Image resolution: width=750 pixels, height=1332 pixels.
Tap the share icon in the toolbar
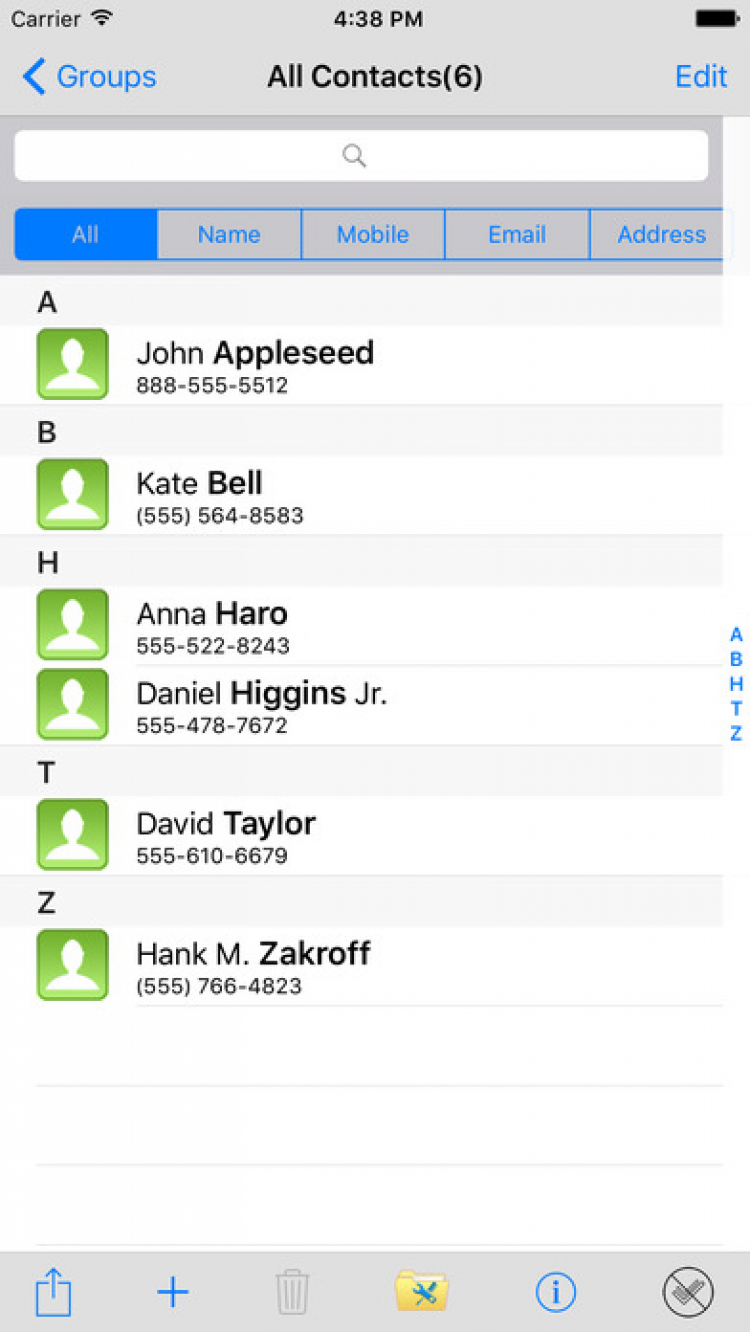click(x=54, y=1292)
